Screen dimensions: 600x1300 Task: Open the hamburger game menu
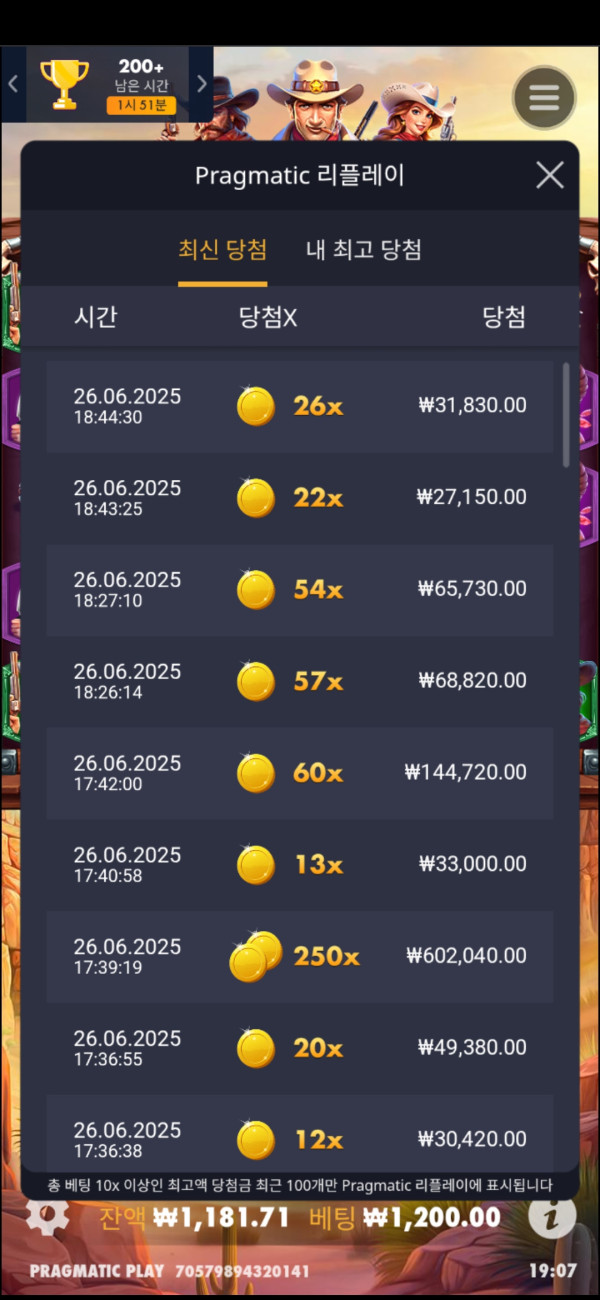(544, 98)
